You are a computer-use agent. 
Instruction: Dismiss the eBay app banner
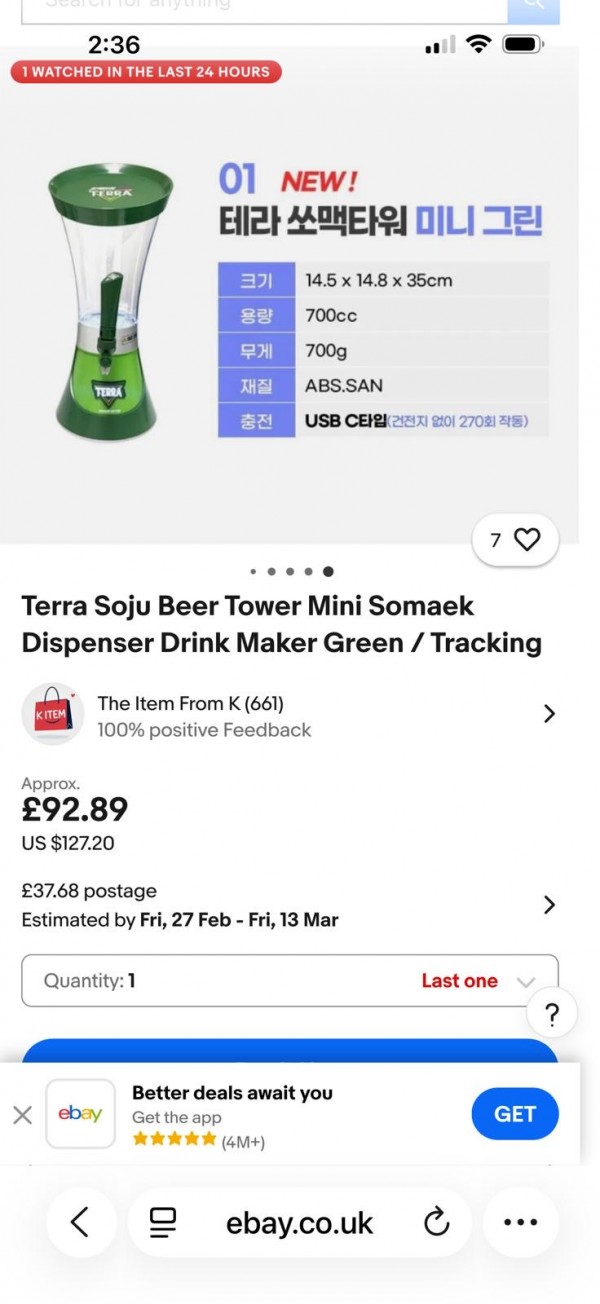[x=22, y=1114]
